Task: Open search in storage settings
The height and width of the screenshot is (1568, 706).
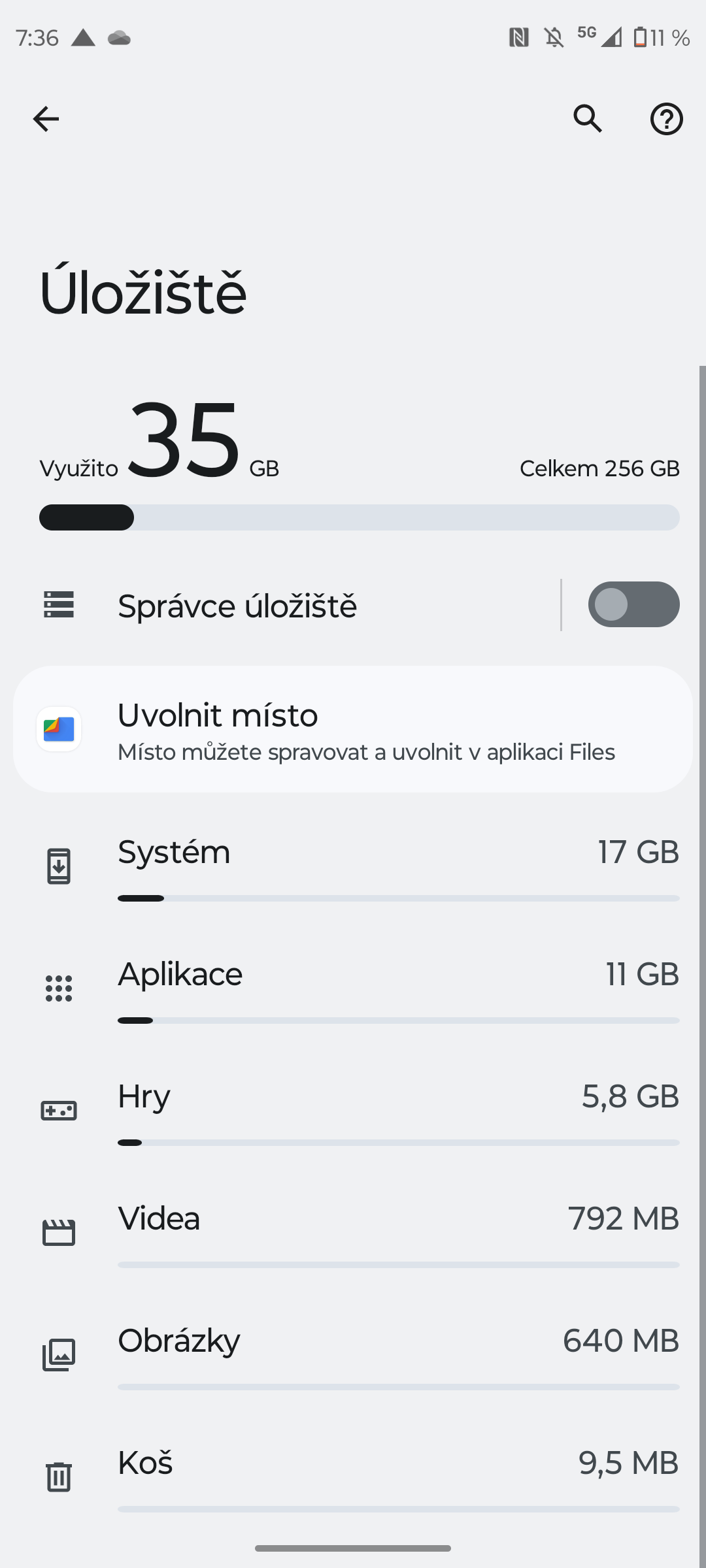Action: tap(587, 118)
